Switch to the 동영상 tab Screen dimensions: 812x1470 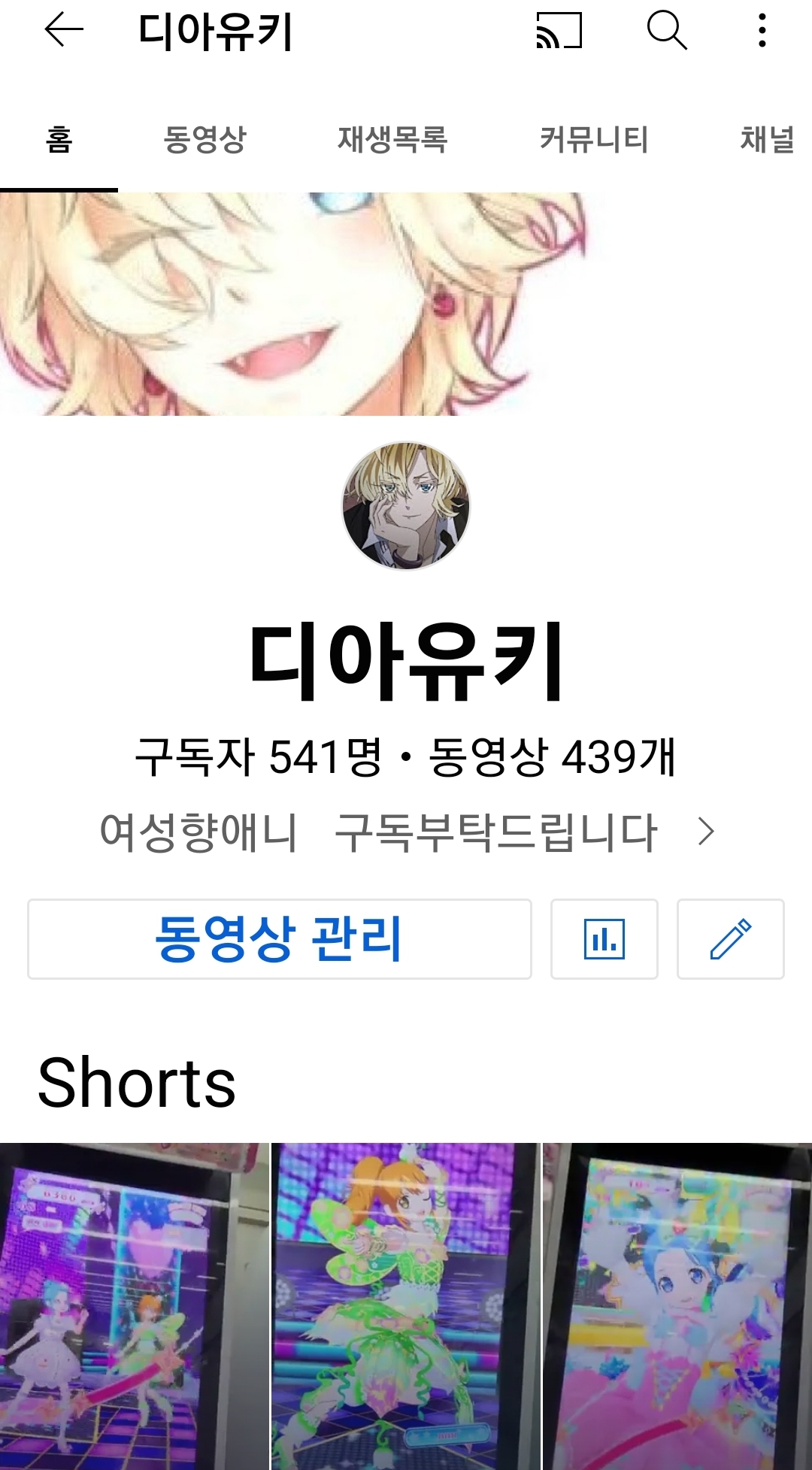click(x=205, y=140)
